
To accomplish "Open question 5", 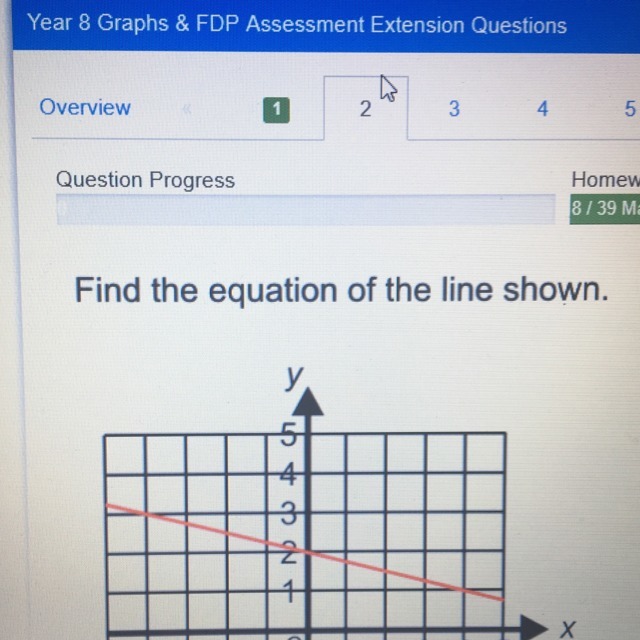I will pyautogui.click(x=629, y=108).
